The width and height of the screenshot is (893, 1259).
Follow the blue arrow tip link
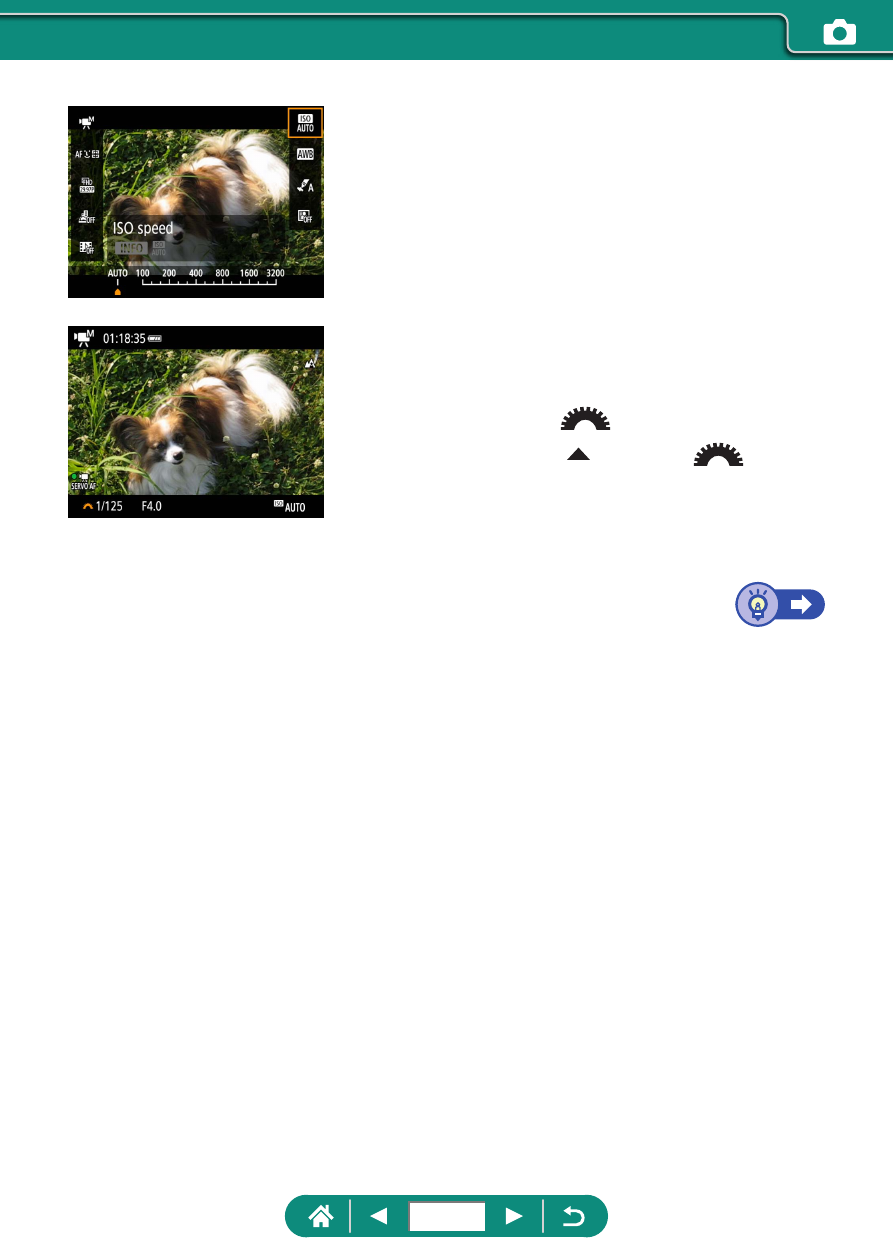[780, 605]
